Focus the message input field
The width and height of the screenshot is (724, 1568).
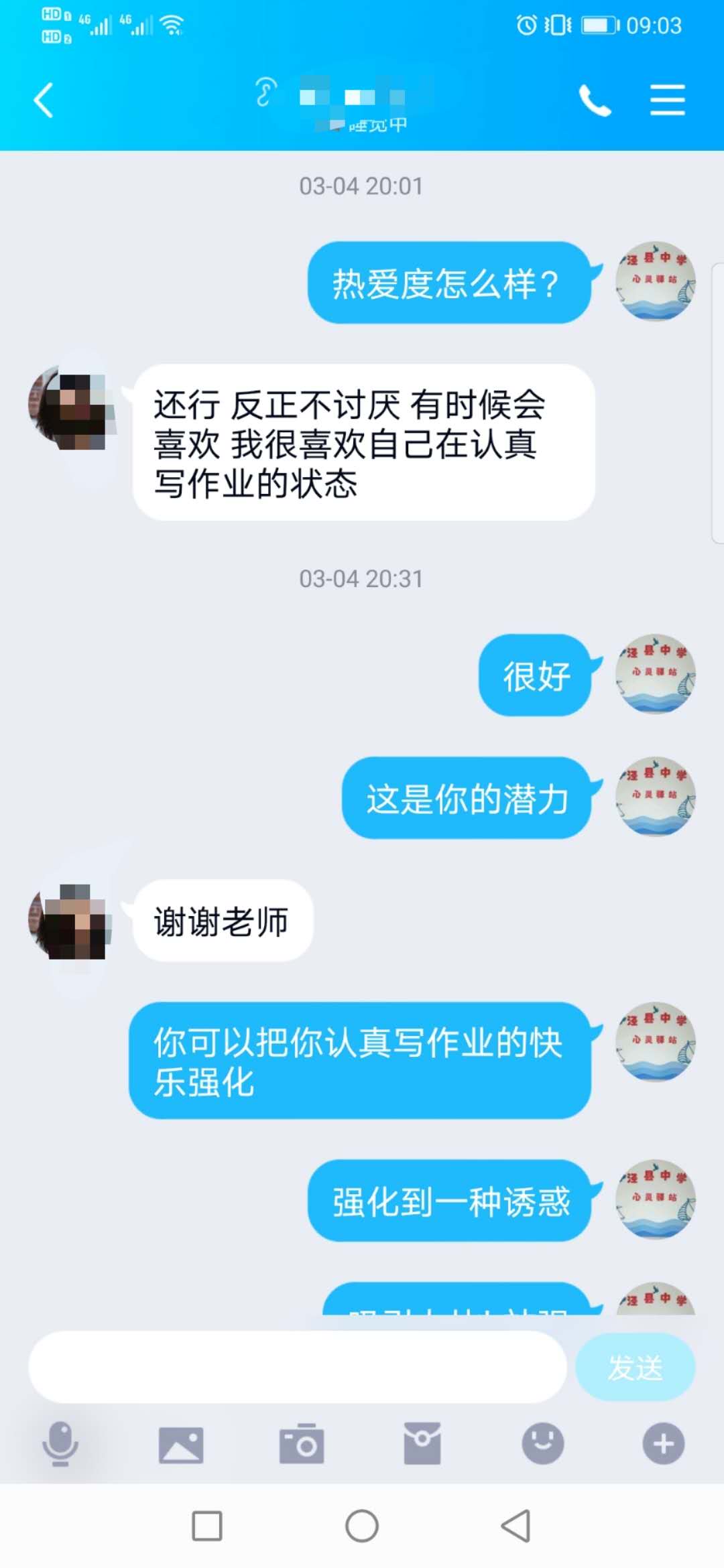pyautogui.click(x=297, y=1367)
